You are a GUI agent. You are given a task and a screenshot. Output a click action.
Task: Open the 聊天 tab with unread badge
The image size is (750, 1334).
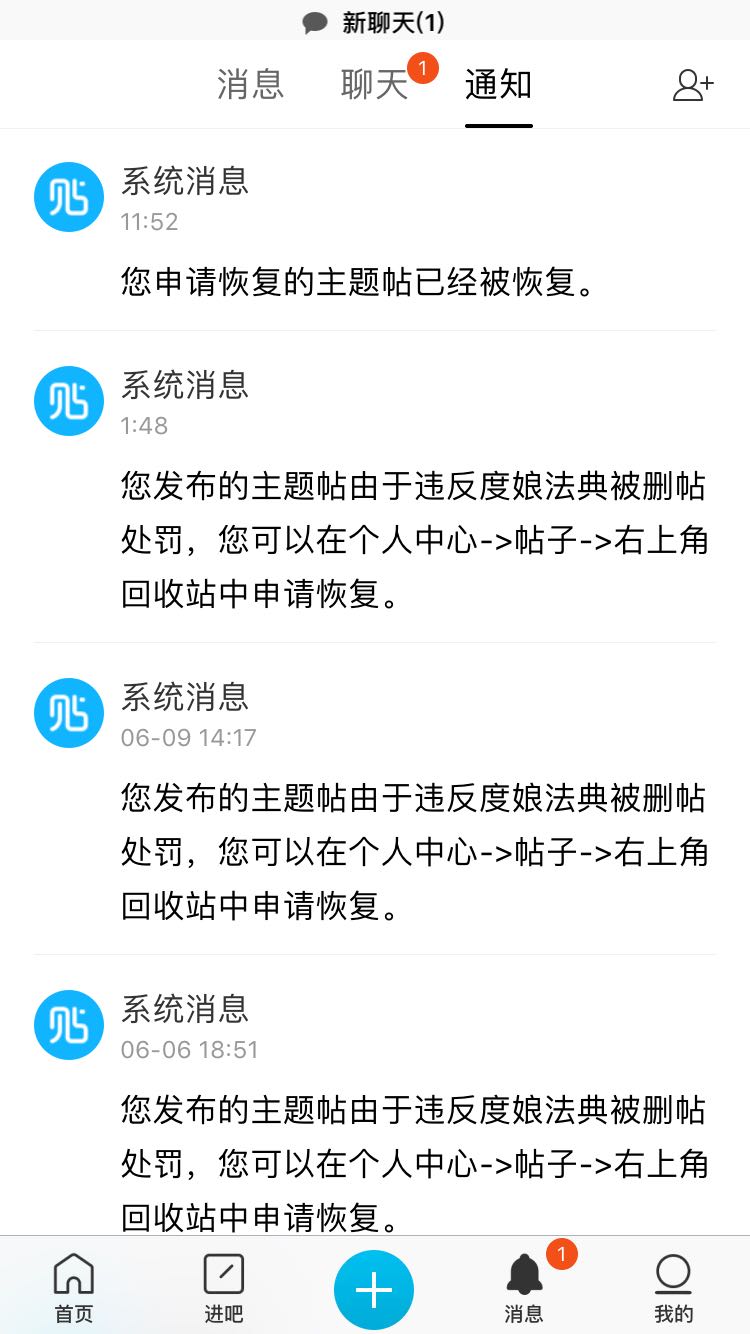(x=375, y=85)
